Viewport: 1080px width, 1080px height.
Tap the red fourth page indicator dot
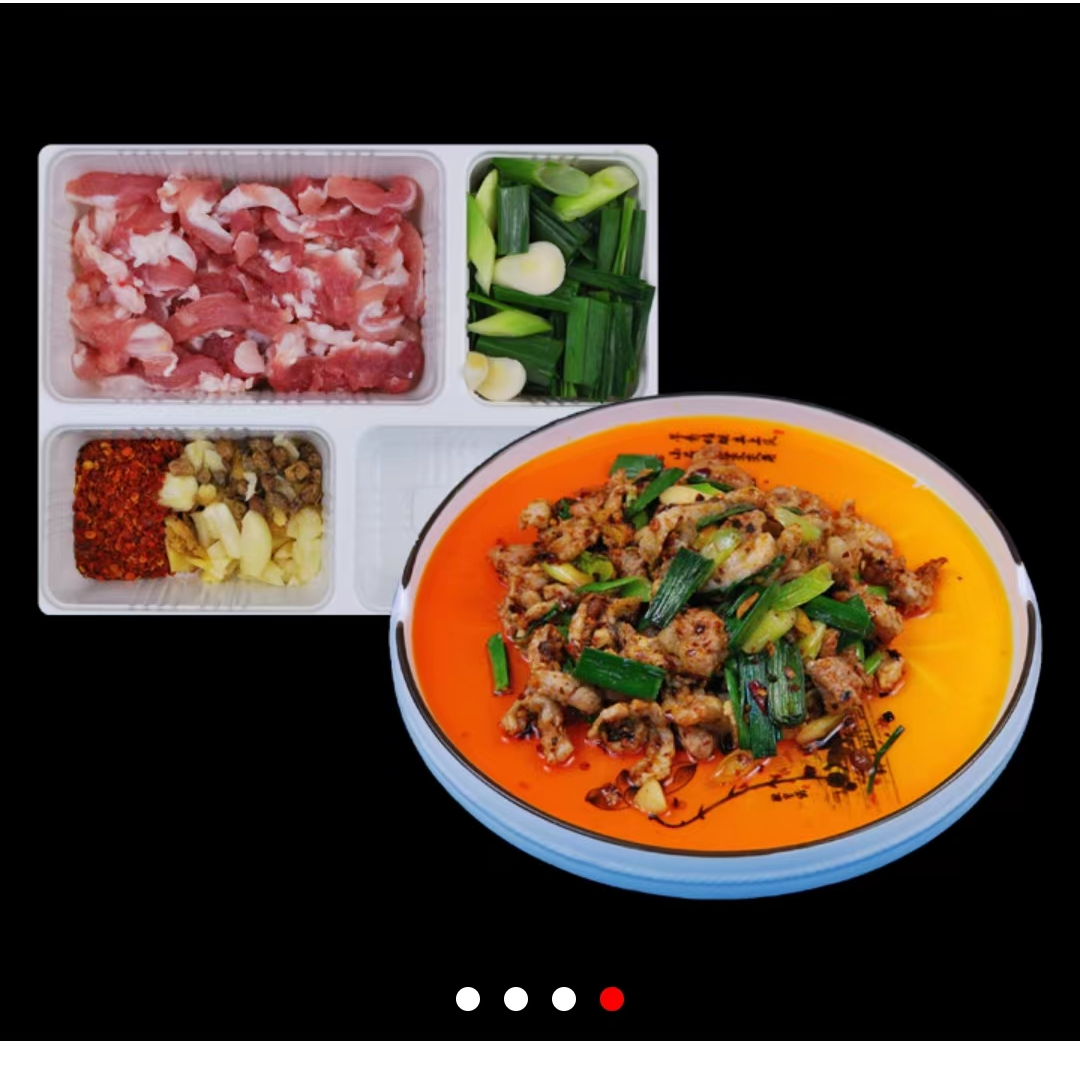click(x=612, y=999)
